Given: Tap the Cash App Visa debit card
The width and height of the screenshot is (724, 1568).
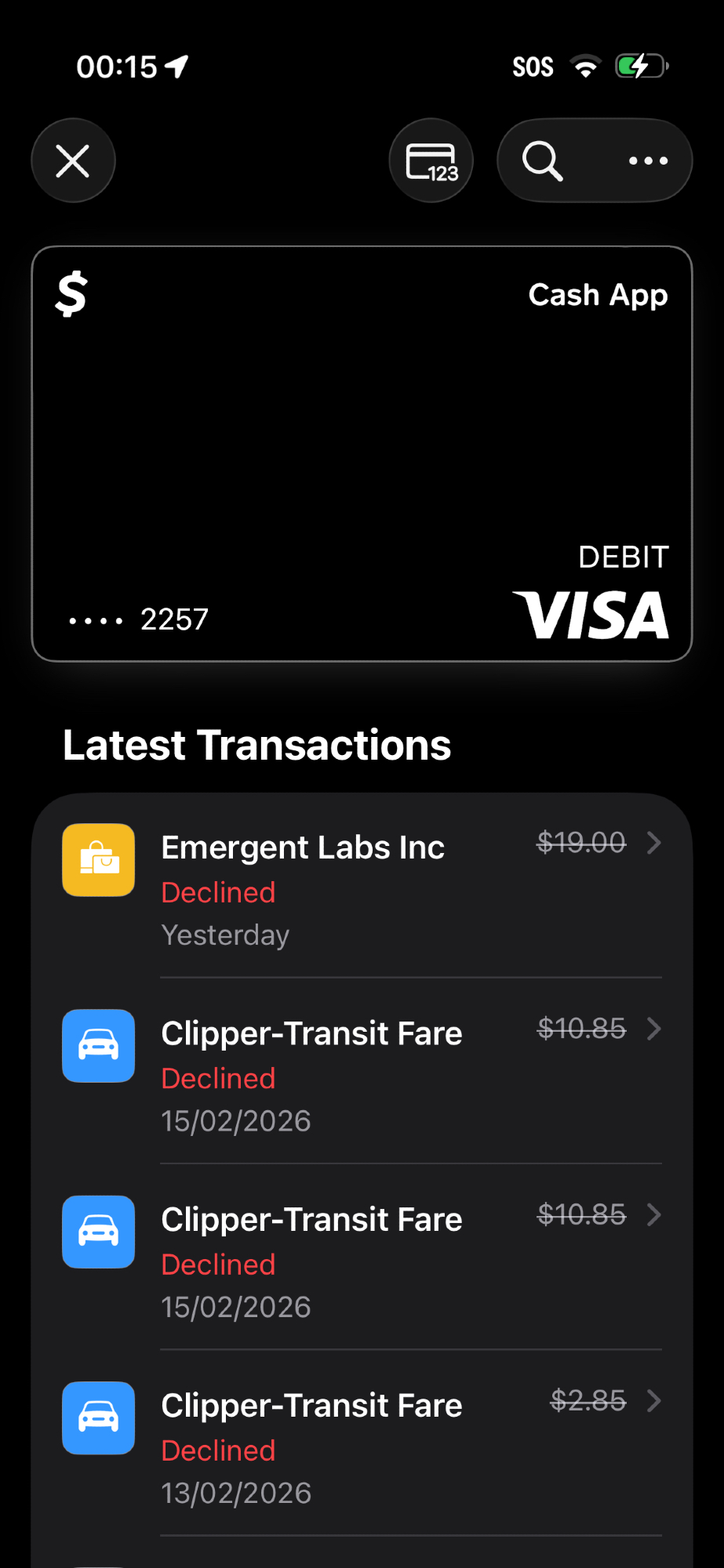Looking at the screenshot, I should coord(362,453).
